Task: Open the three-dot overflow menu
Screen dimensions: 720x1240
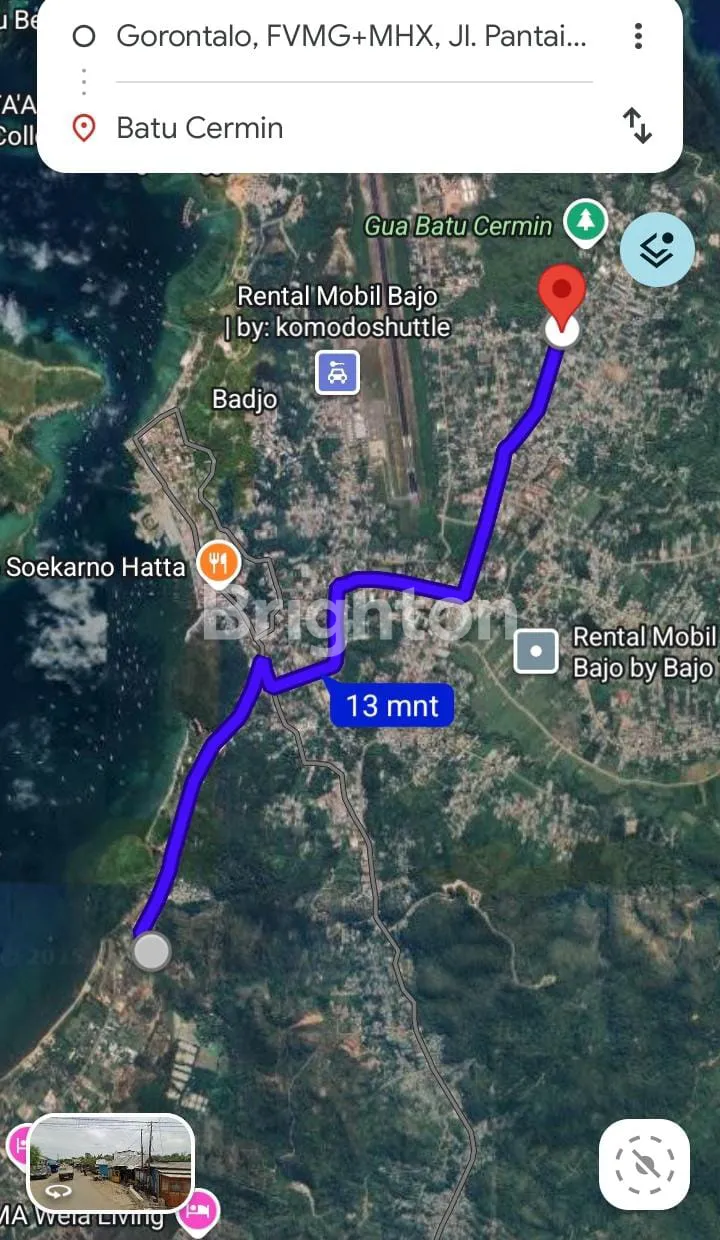Action: click(638, 38)
